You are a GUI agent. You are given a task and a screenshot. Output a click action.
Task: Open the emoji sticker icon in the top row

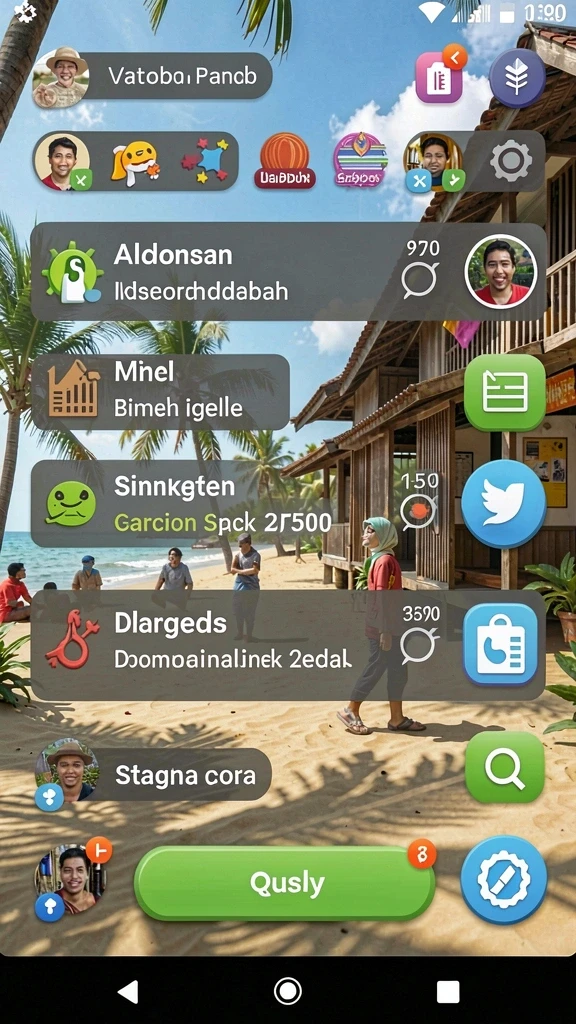click(135, 161)
